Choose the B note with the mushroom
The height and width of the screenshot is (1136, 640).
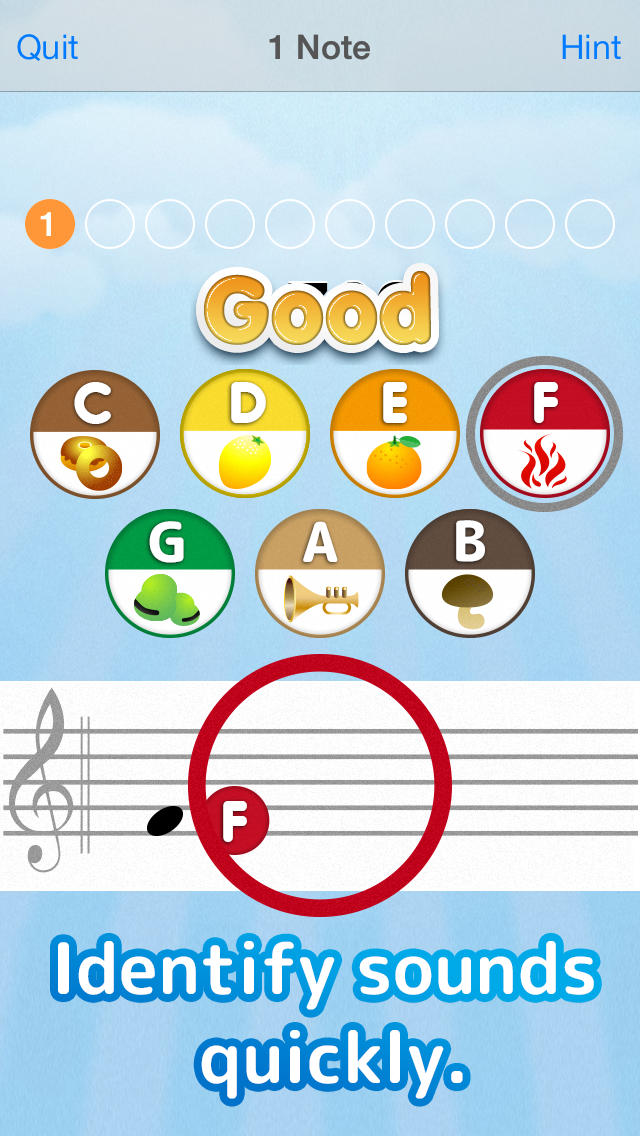click(470, 573)
